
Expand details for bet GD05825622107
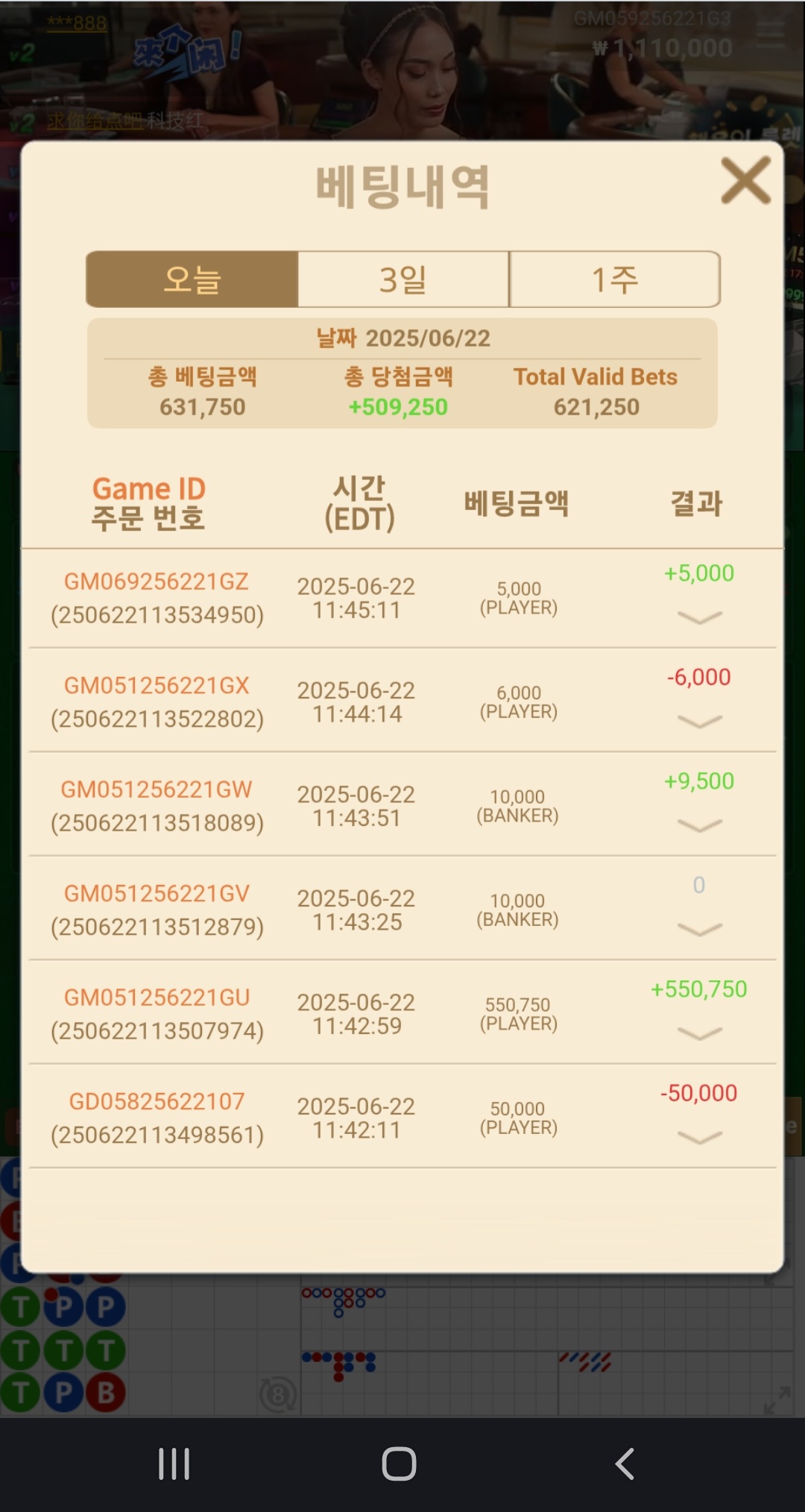(x=699, y=1137)
